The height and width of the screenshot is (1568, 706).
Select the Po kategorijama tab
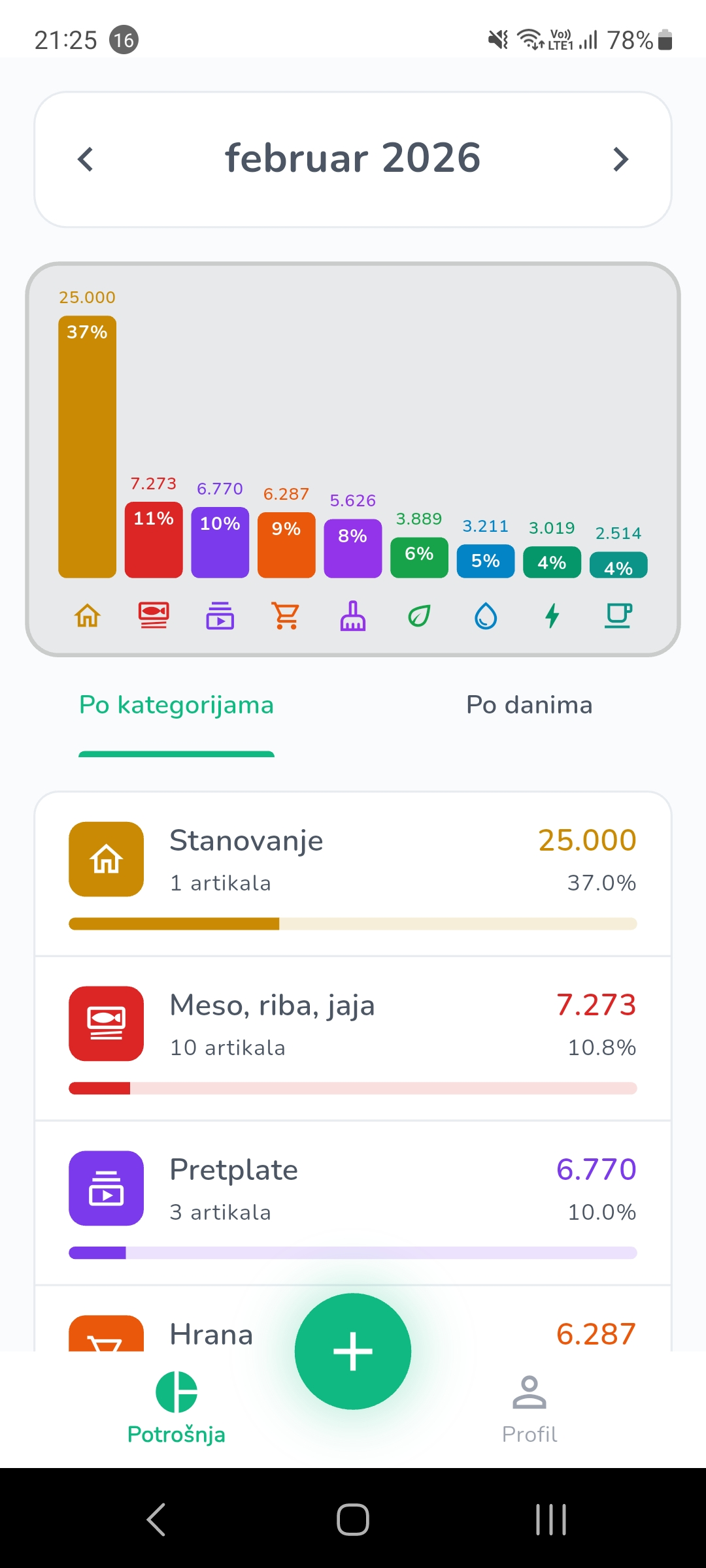175,704
